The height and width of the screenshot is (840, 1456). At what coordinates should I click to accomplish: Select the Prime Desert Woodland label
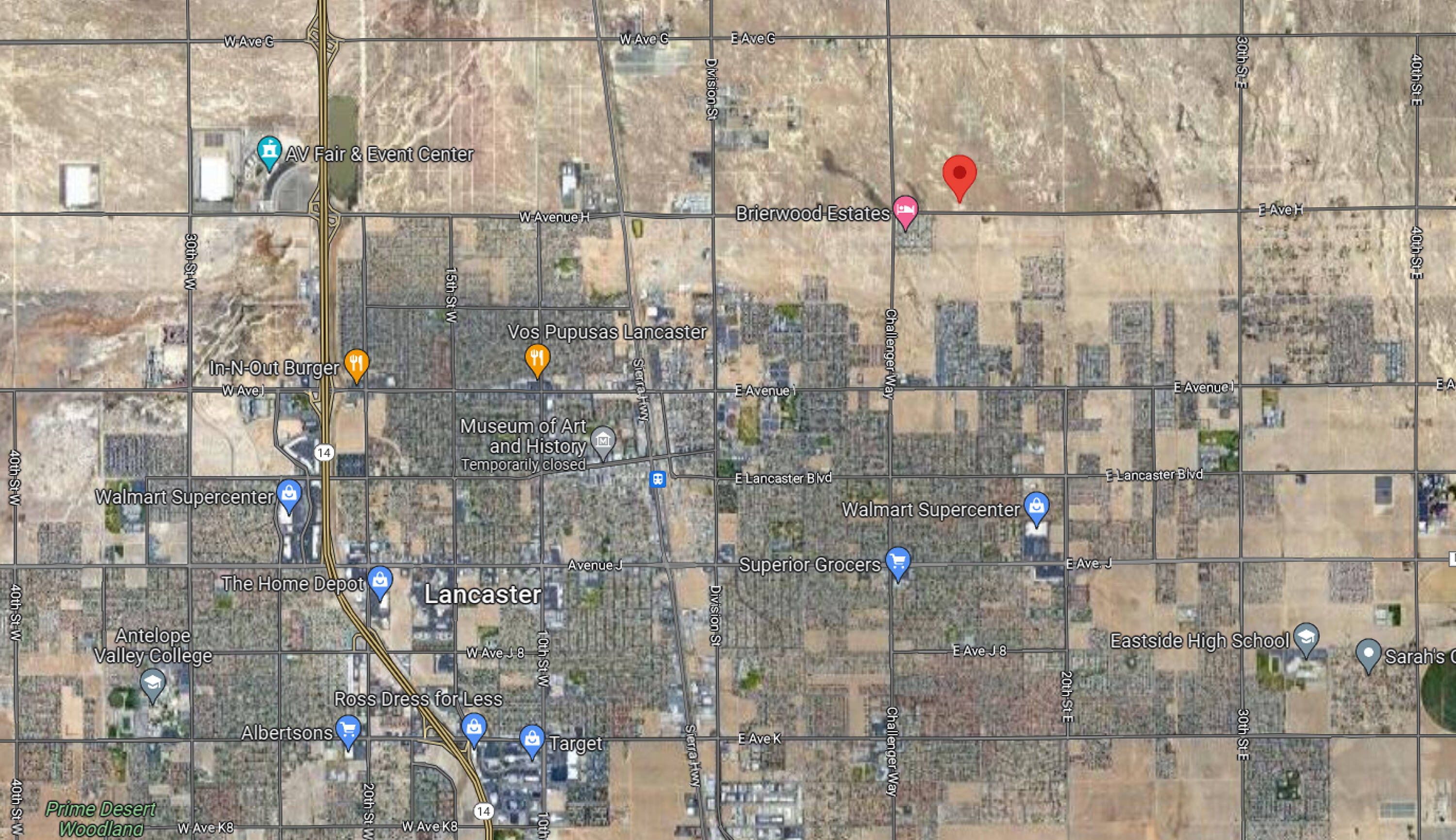tap(100, 819)
